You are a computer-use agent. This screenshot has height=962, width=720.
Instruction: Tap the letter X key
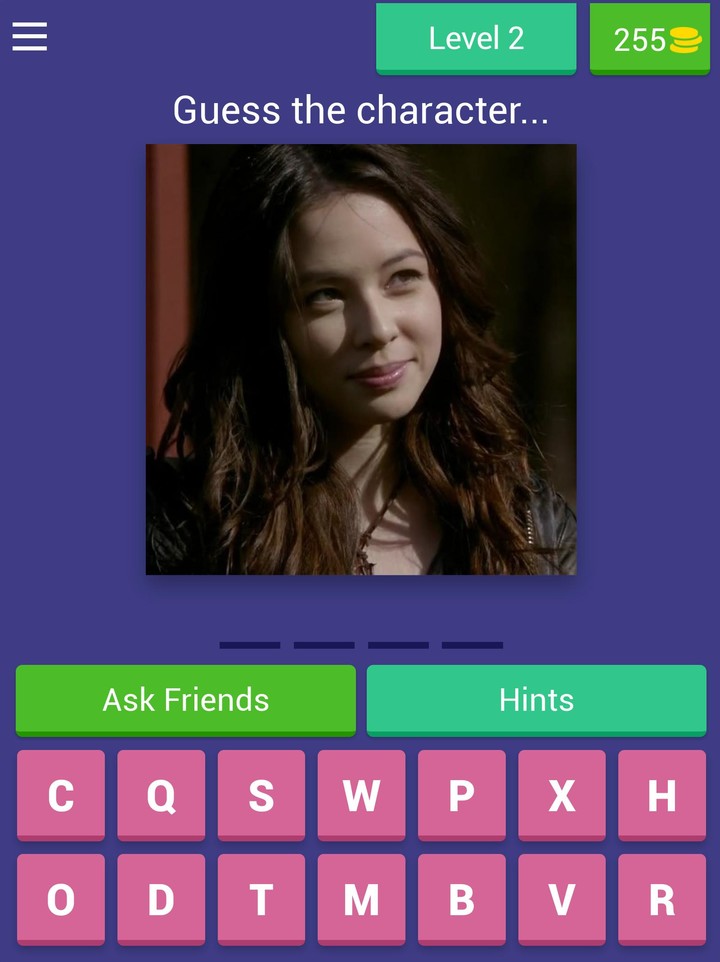click(561, 796)
